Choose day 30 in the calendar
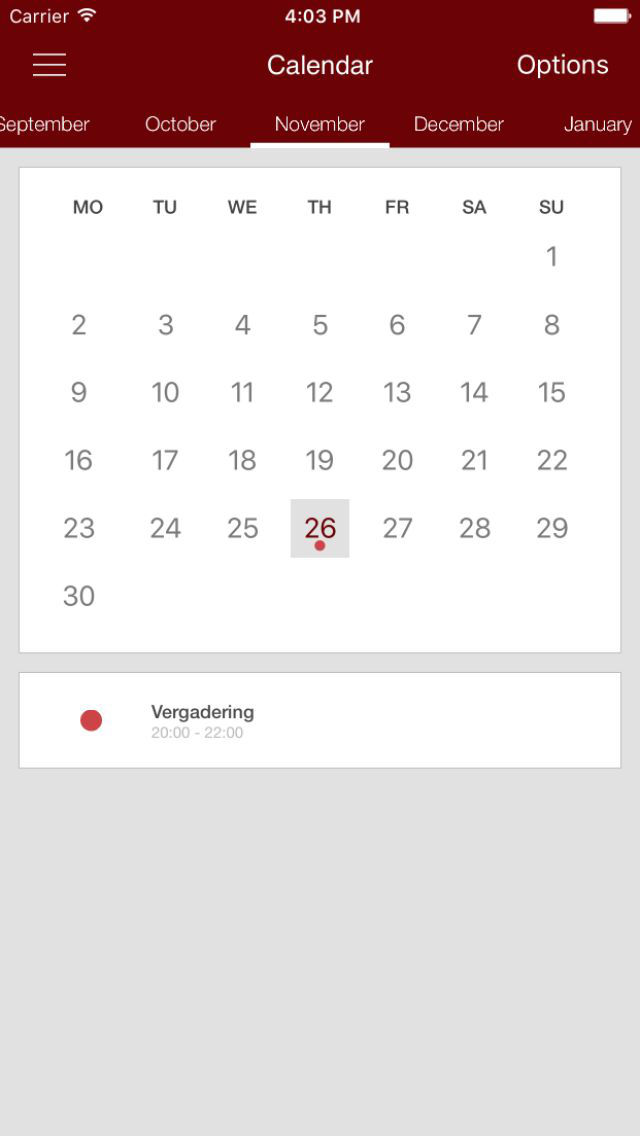 78,596
